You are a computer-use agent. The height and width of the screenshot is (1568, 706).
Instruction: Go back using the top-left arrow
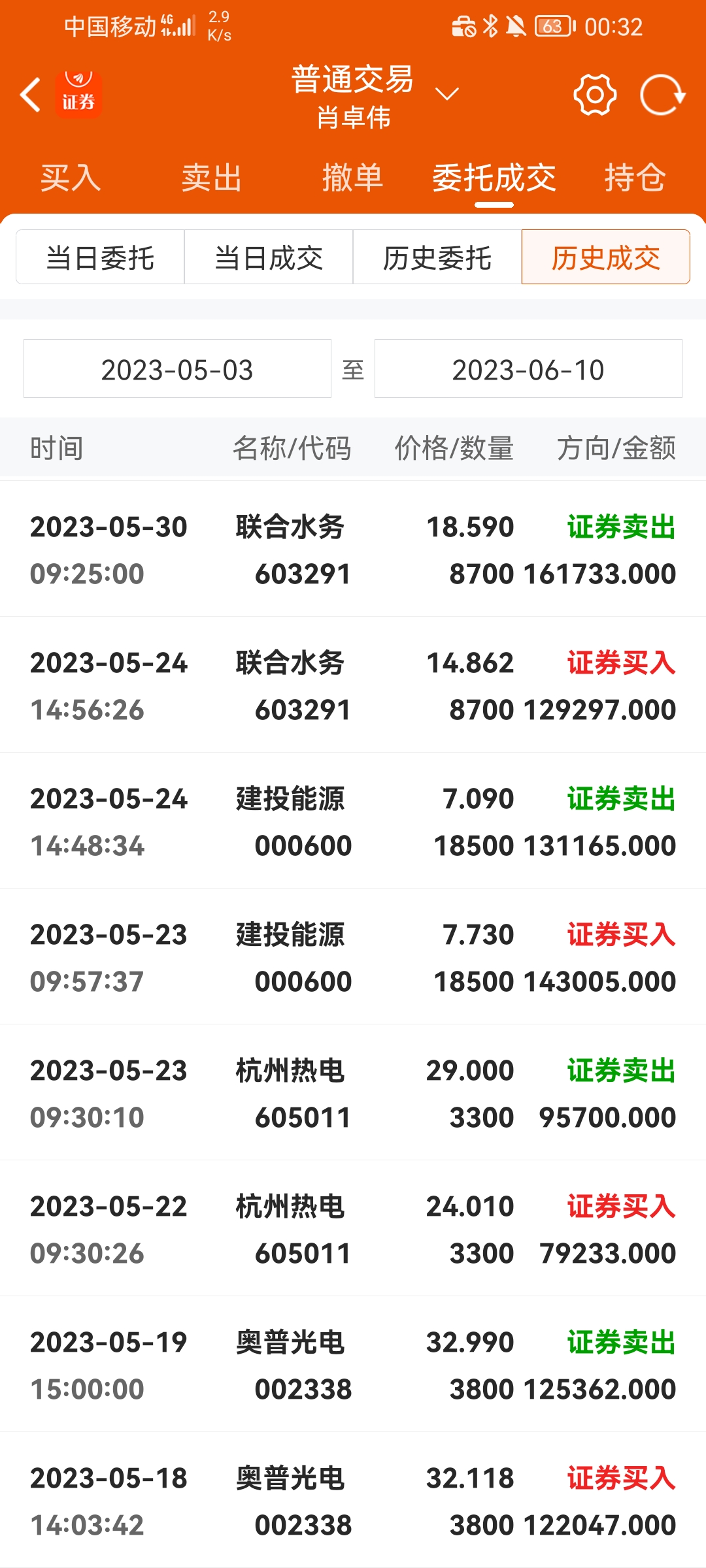[30, 95]
